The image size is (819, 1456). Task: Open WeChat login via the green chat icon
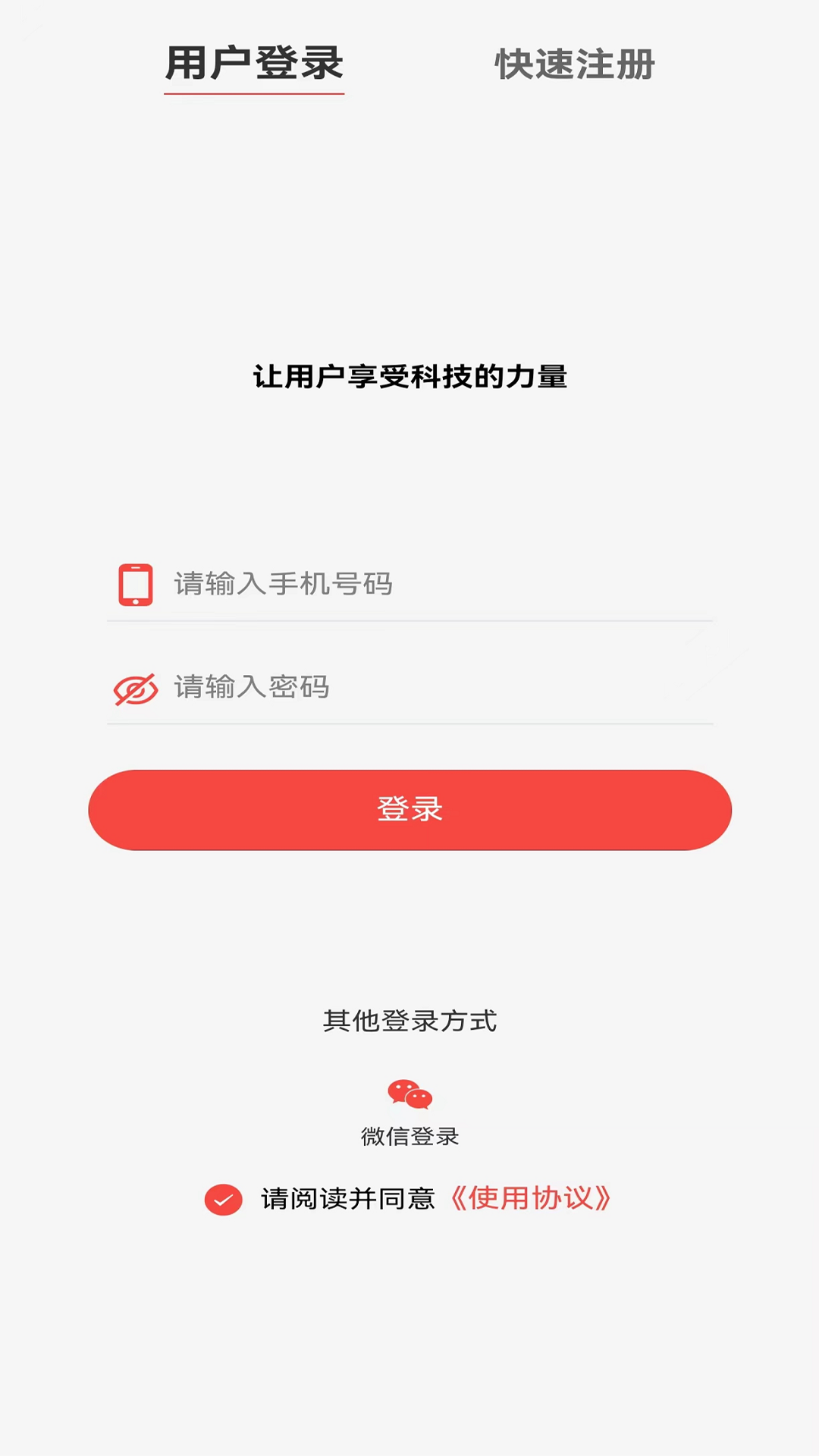click(409, 1094)
